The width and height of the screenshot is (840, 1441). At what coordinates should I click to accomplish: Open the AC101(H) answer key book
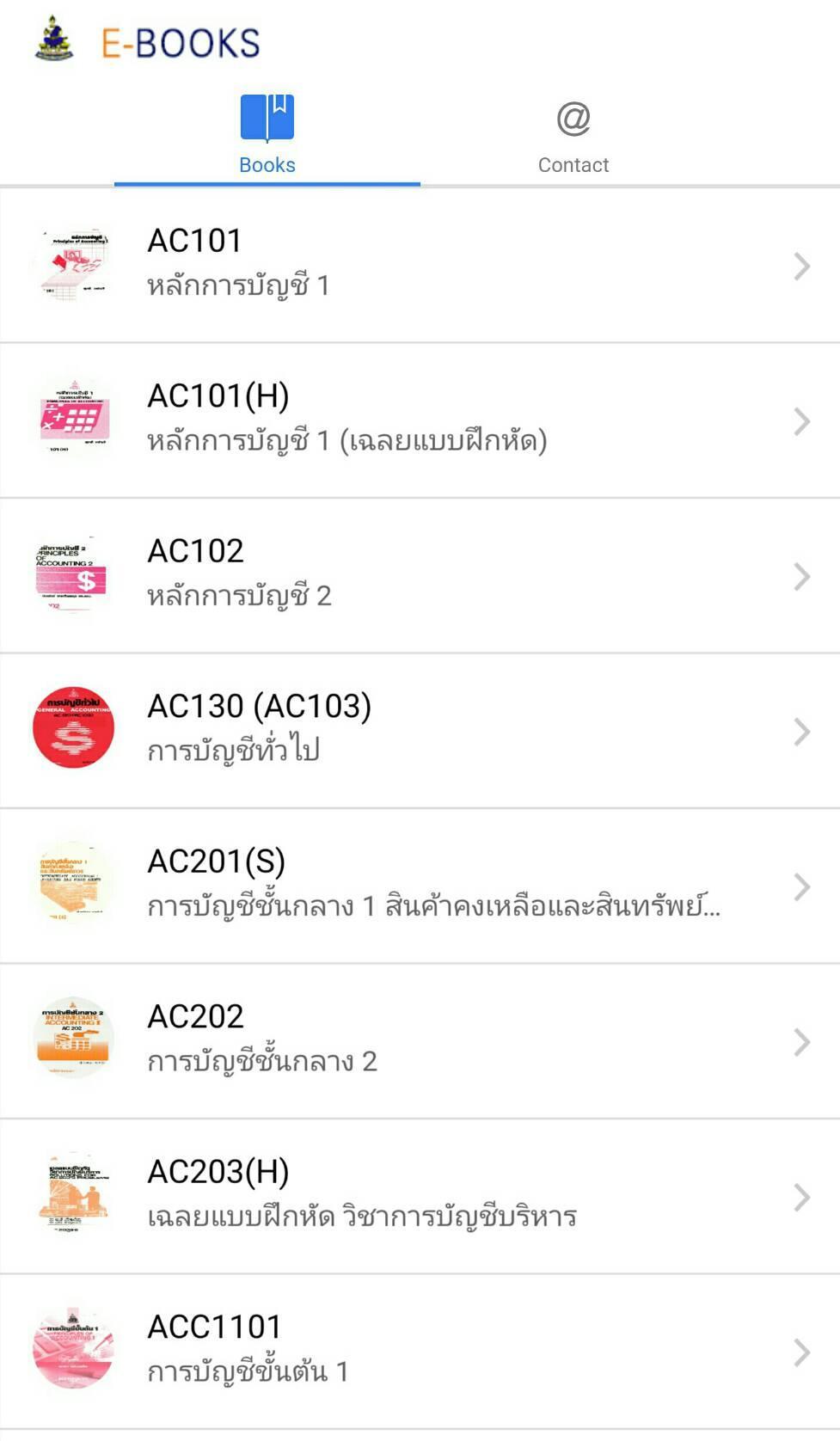point(420,420)
